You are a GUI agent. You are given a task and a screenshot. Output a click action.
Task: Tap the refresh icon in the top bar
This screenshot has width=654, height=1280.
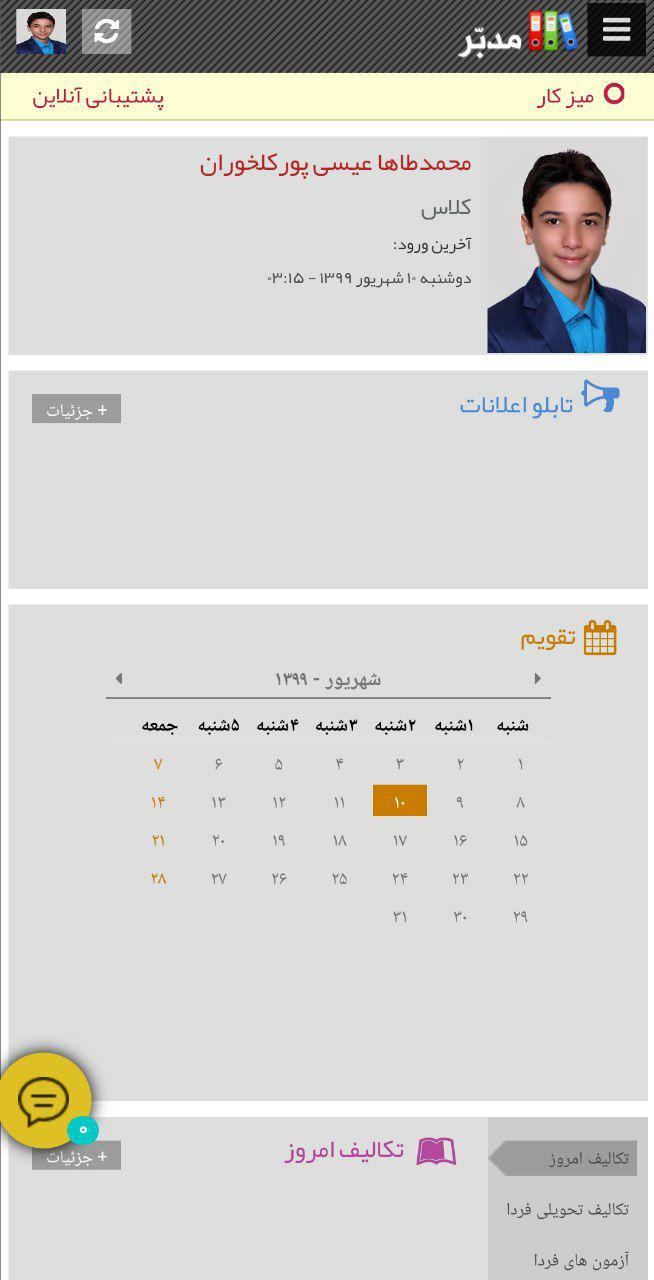tap(106, 31)
